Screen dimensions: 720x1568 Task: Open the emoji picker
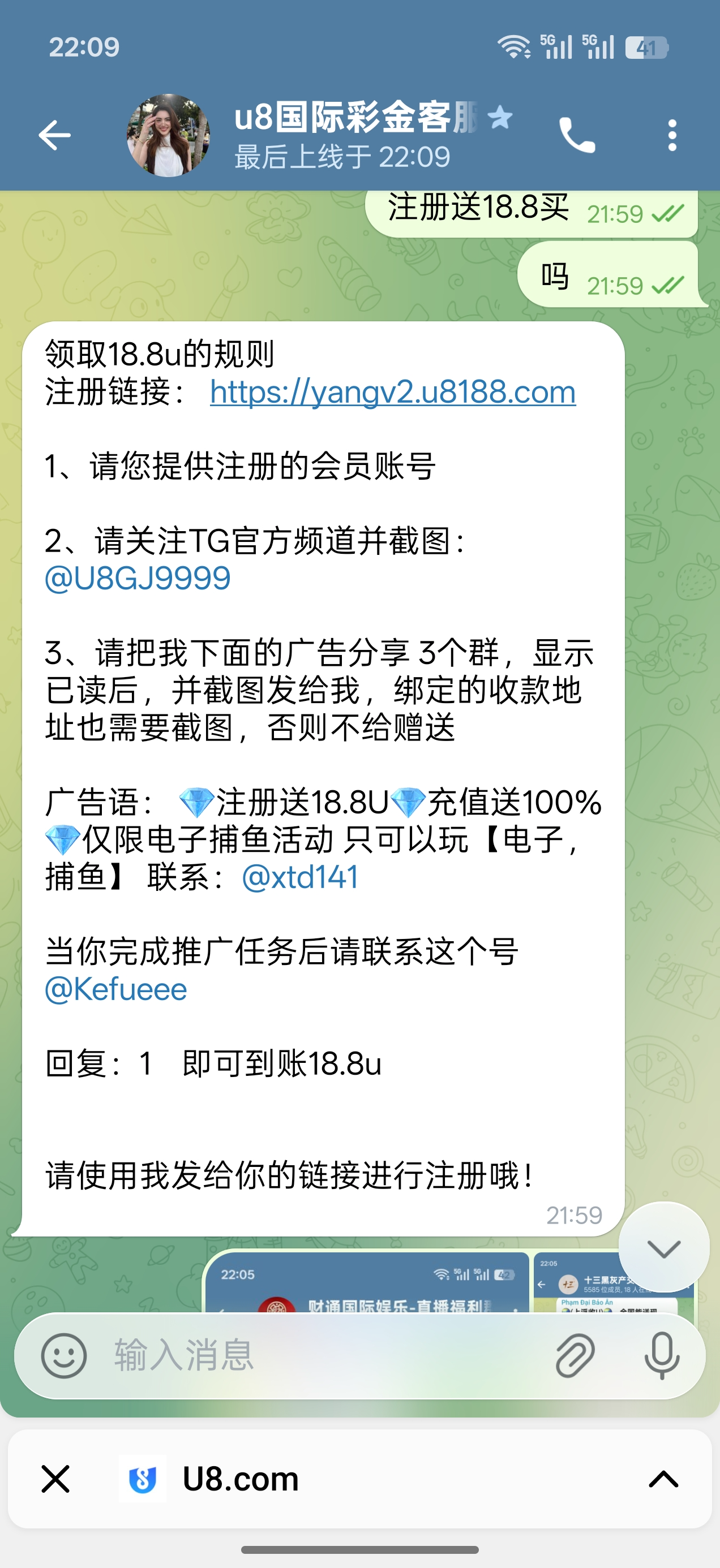click(63, 1355)
